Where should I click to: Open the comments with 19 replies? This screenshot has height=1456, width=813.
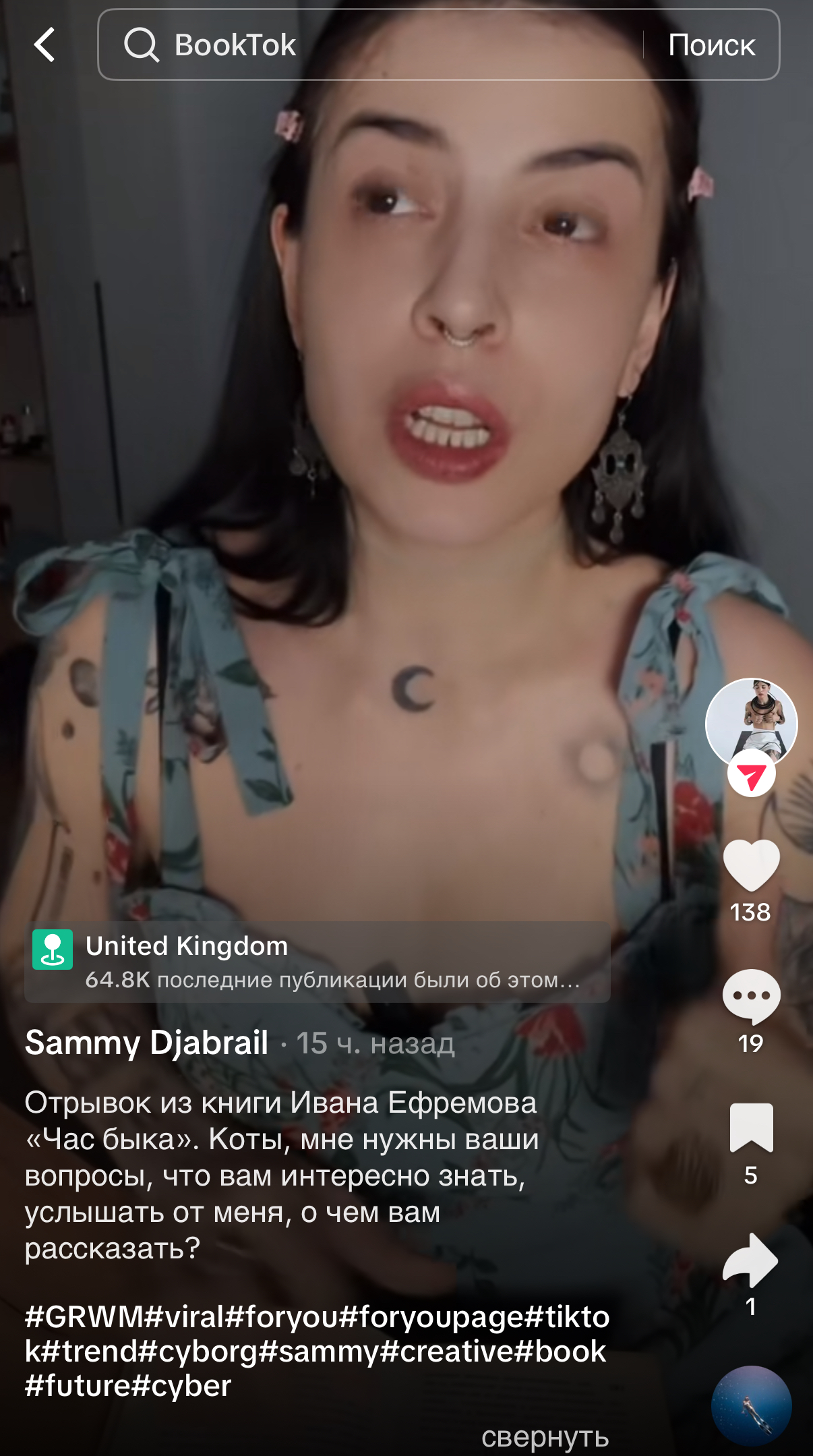pos(751,996)
